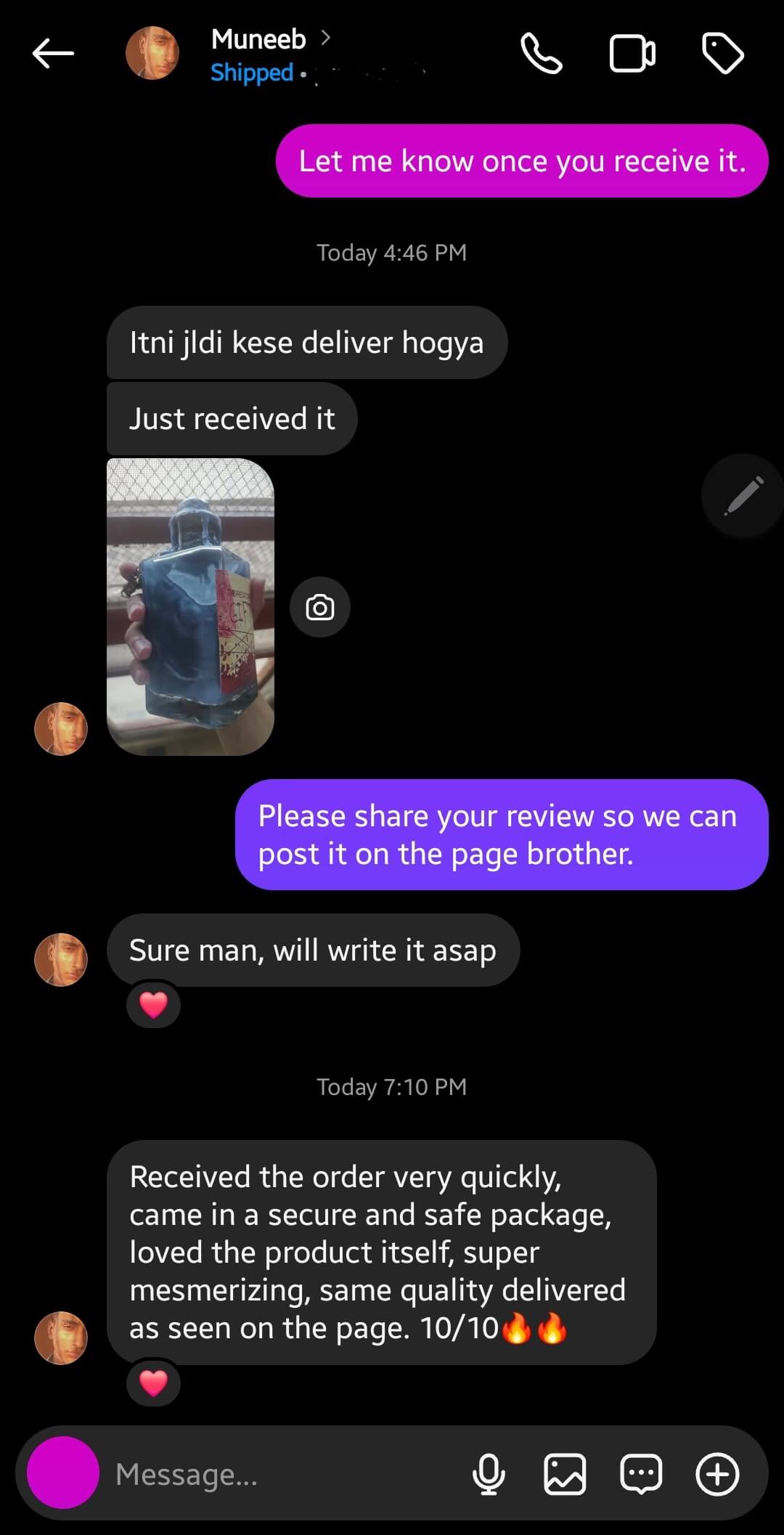
Task: Start a voice call with Muneeb
Action: (x=541, y=54)
